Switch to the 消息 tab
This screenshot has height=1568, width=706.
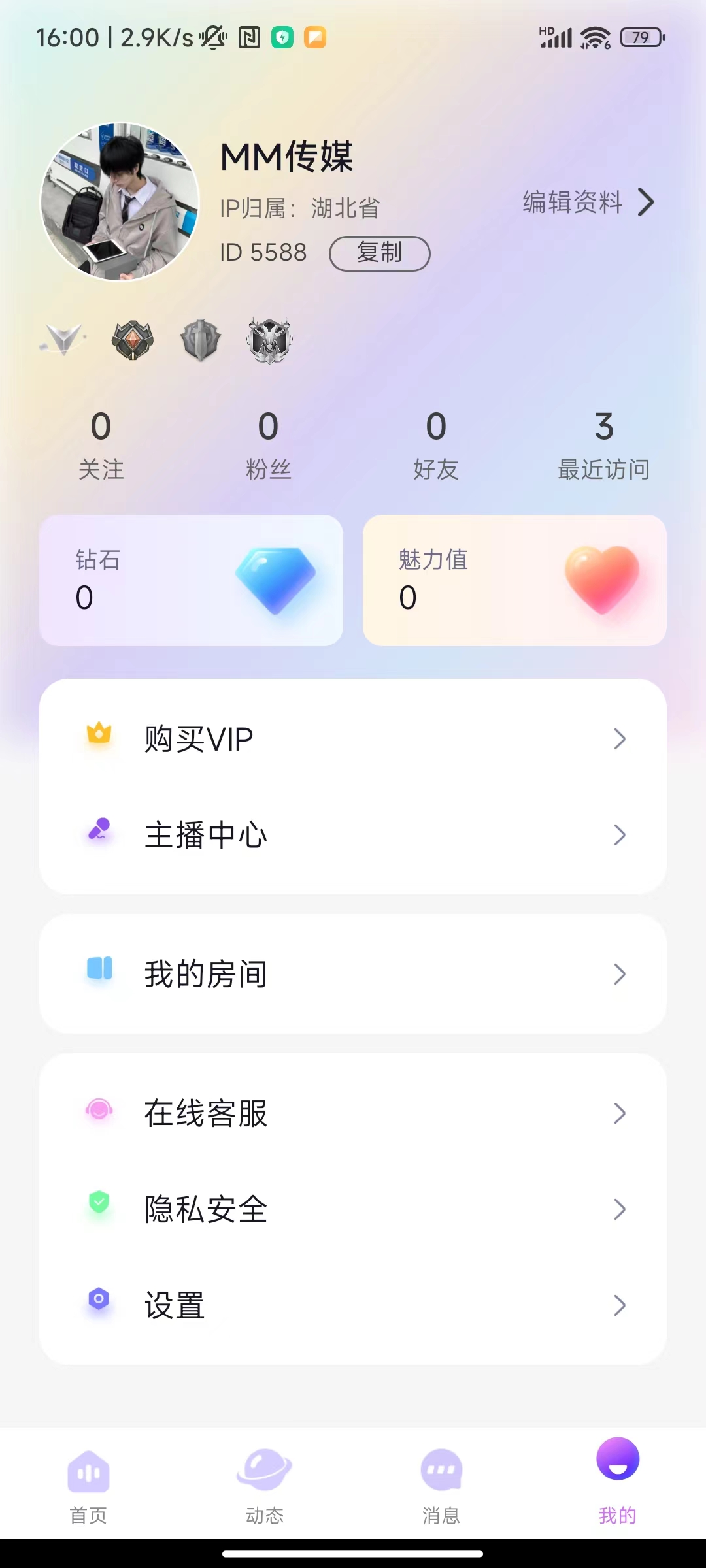441,1486
